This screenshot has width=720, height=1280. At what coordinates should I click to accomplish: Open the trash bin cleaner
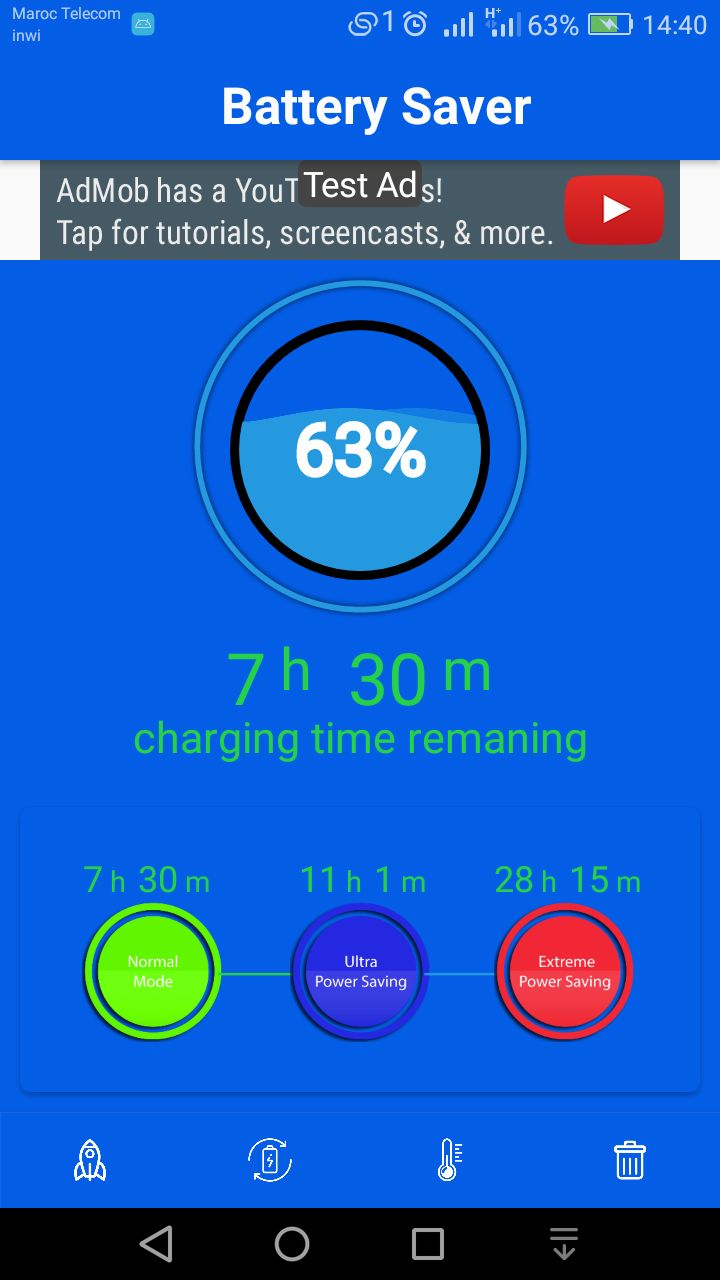629,1161
